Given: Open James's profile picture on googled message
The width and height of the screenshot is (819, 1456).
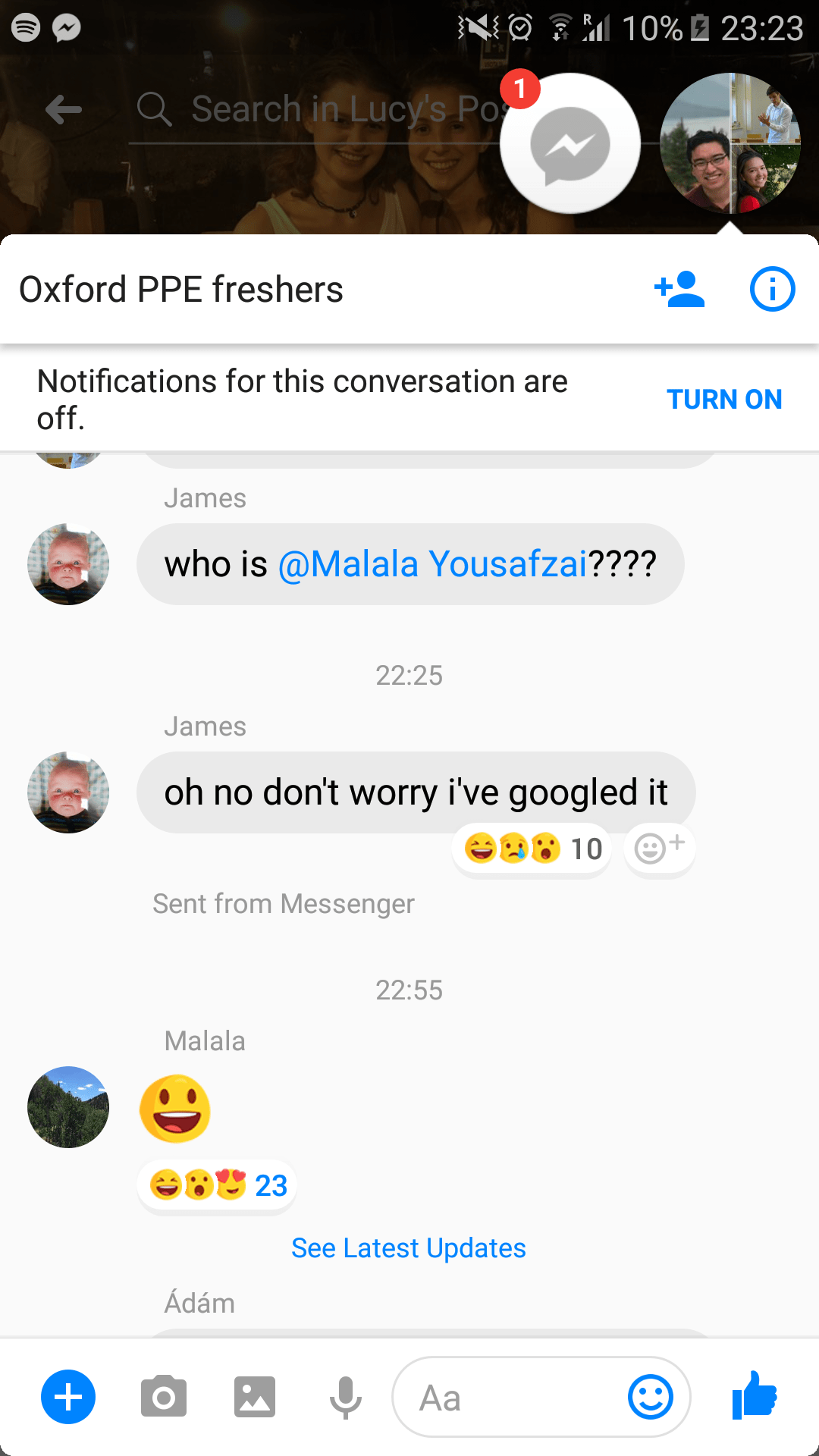Looking at the screenshot, I should (68, 792).
